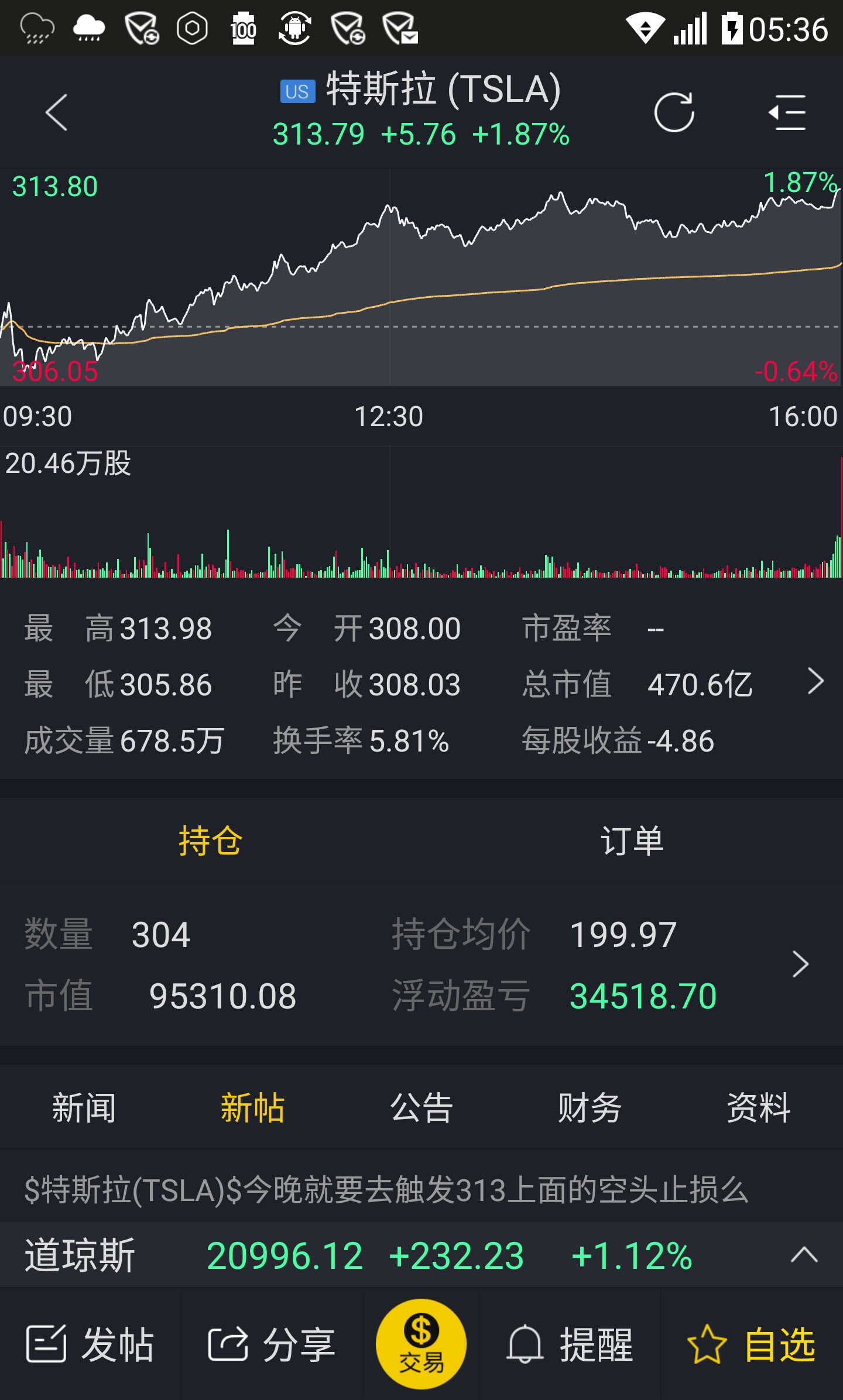Open the 公告 tab
This screenshot has width=843, height=1400.
point(421,1108)
